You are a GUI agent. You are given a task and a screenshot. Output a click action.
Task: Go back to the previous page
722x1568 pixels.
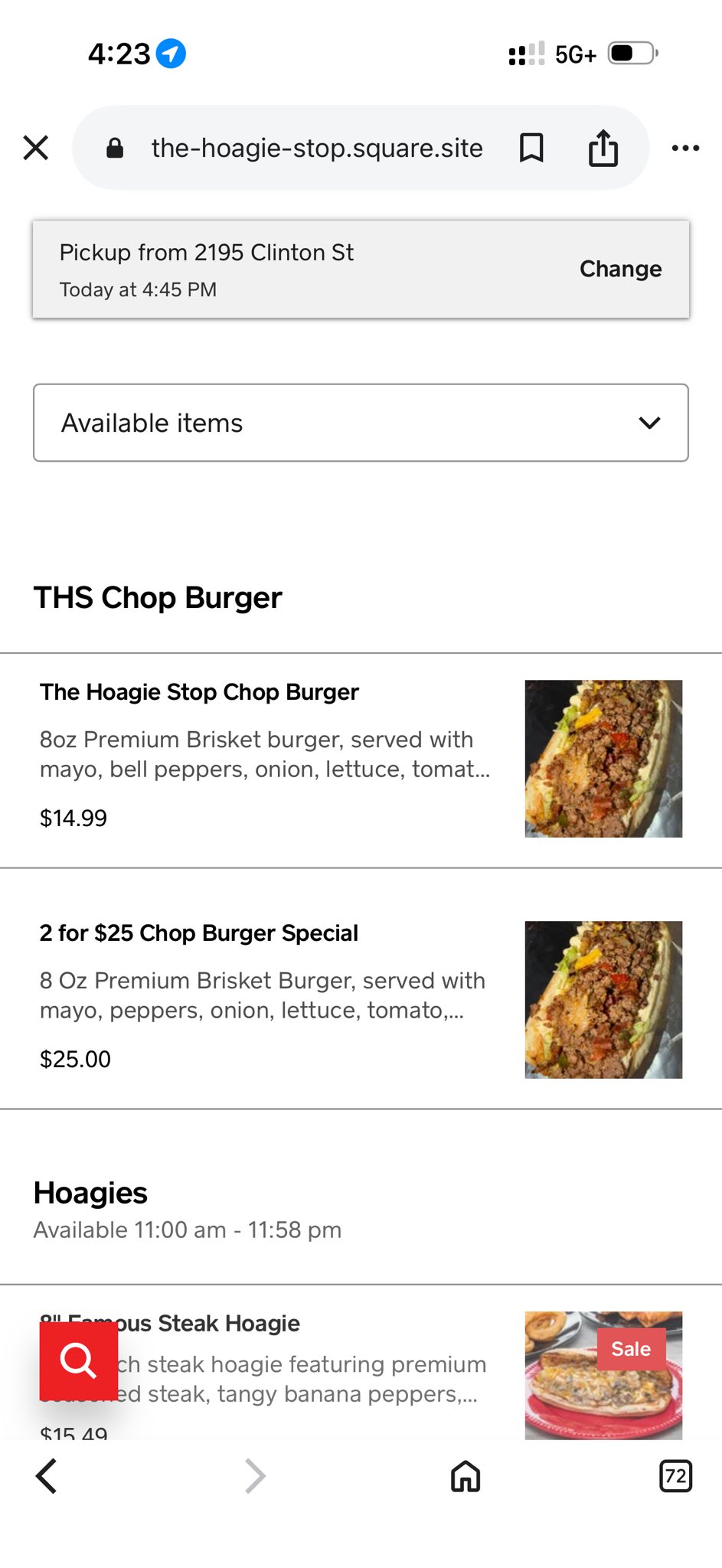point(47,1475)
